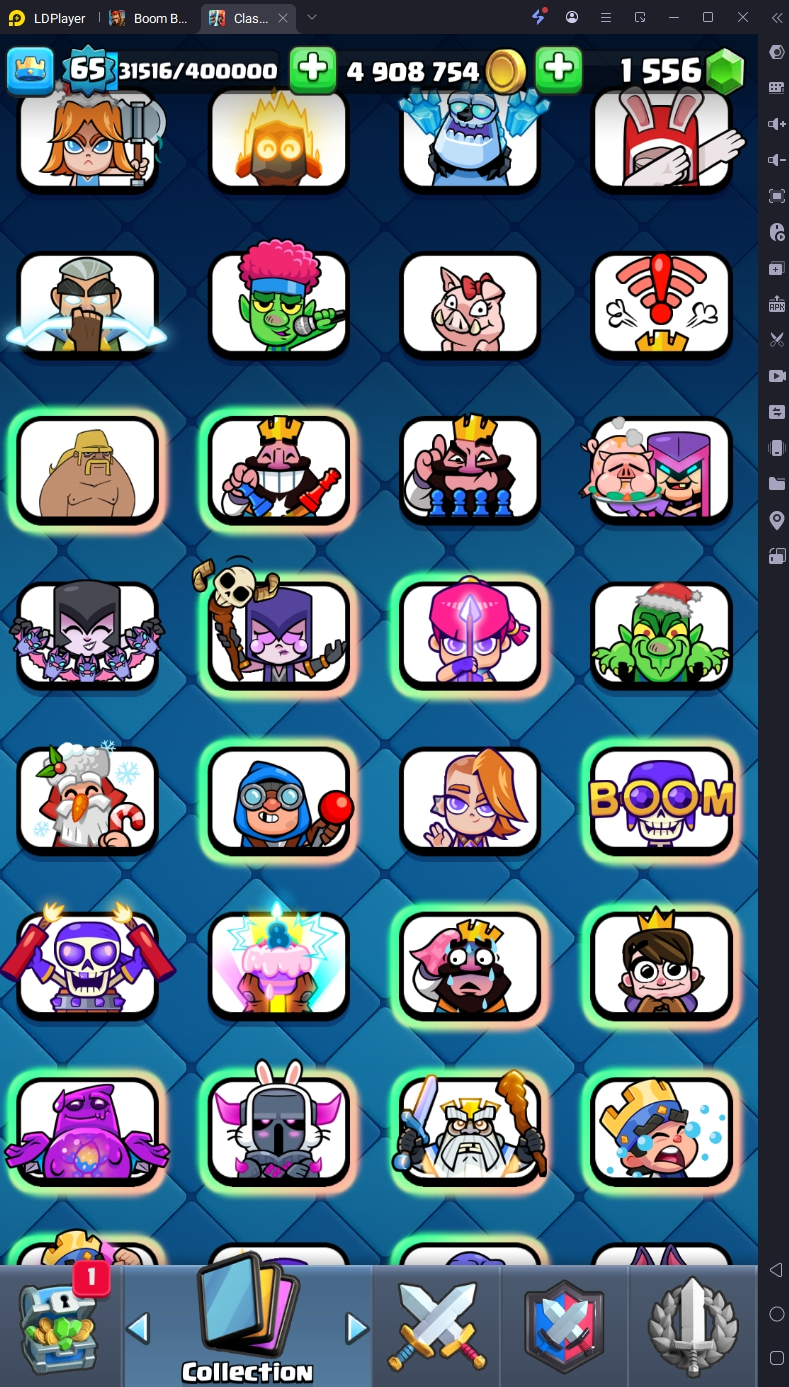Choose the pink-afro goblin singer emote
The width and height of the screenshot is (789, 1387).
[279, 304]
